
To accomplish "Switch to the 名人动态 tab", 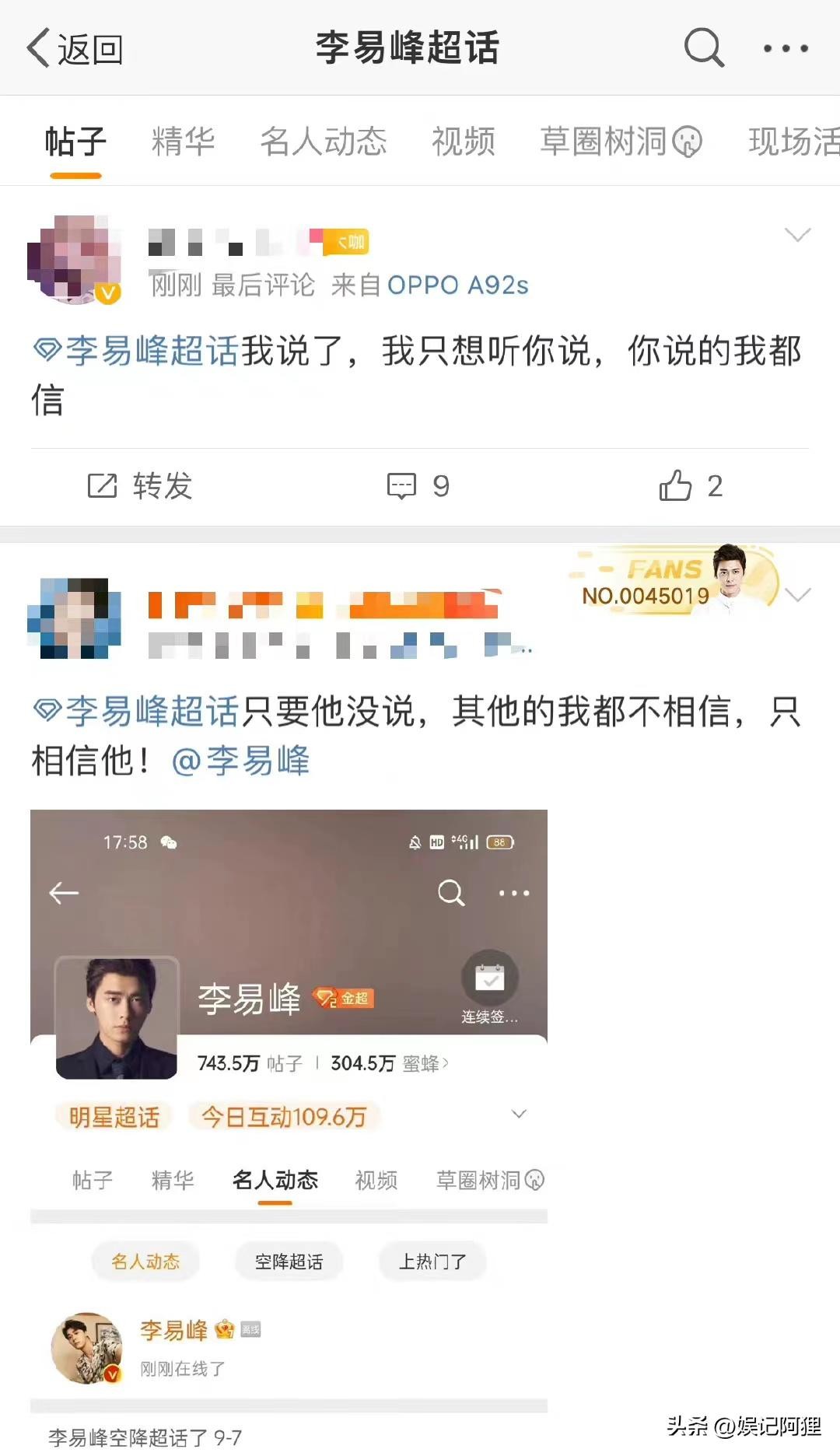I will tap(323, 142).
